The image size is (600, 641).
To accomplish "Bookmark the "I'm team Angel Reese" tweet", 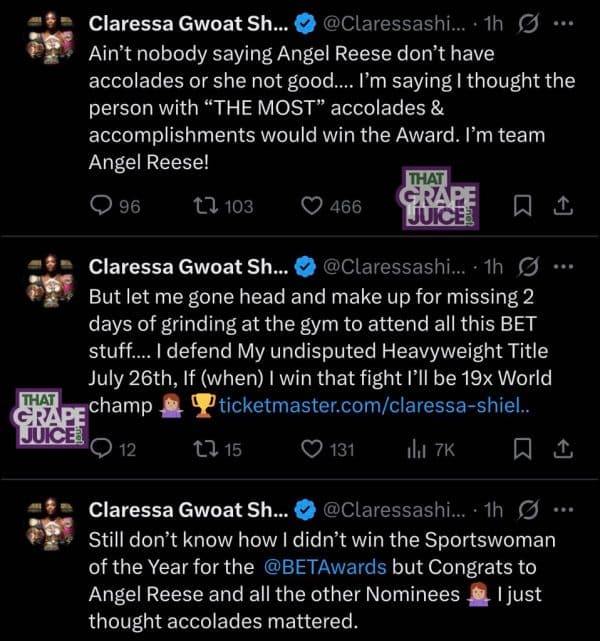I will (x=522, y=206).
